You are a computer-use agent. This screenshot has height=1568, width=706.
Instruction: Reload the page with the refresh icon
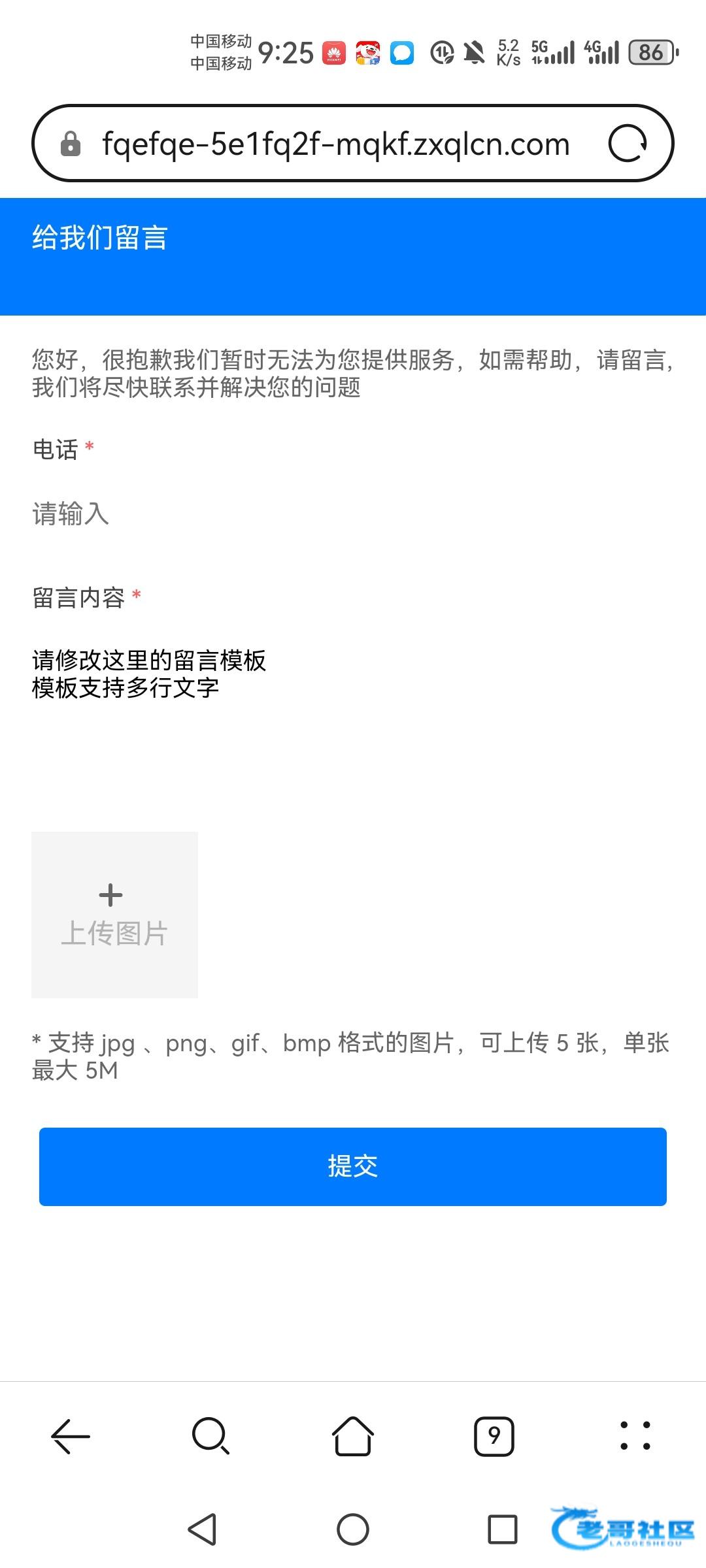(628, 144)
